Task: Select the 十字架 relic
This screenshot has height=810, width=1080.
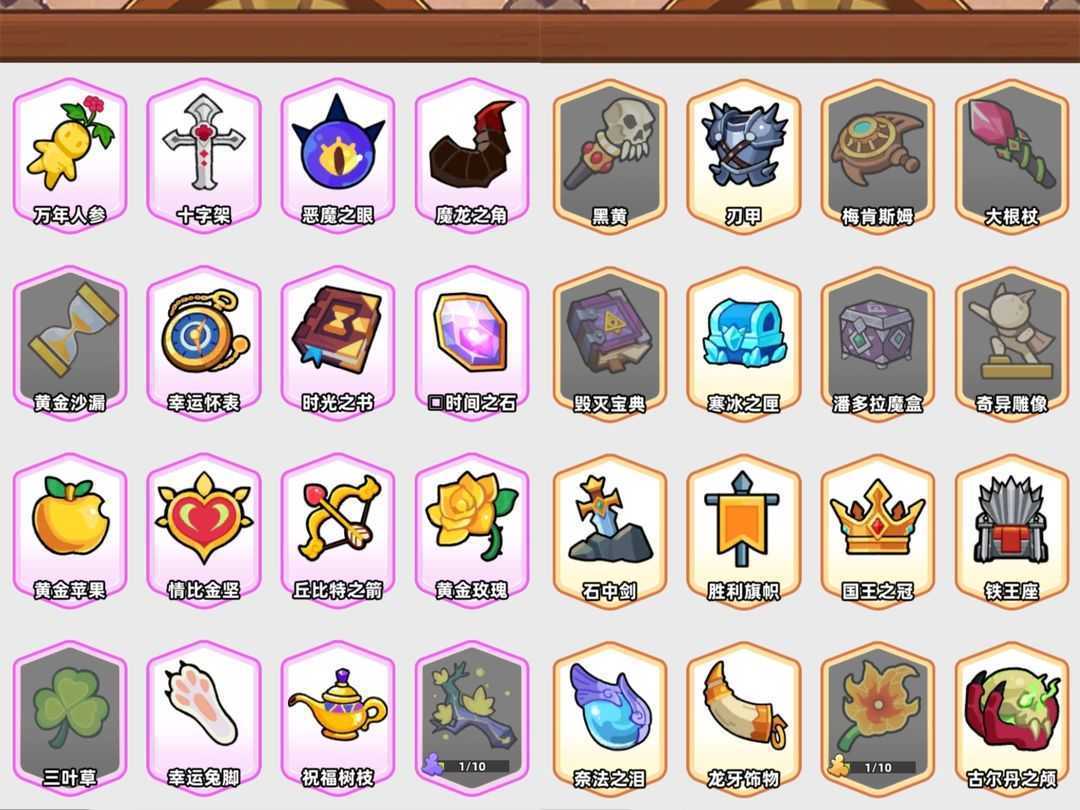Action: click(204, 153)
